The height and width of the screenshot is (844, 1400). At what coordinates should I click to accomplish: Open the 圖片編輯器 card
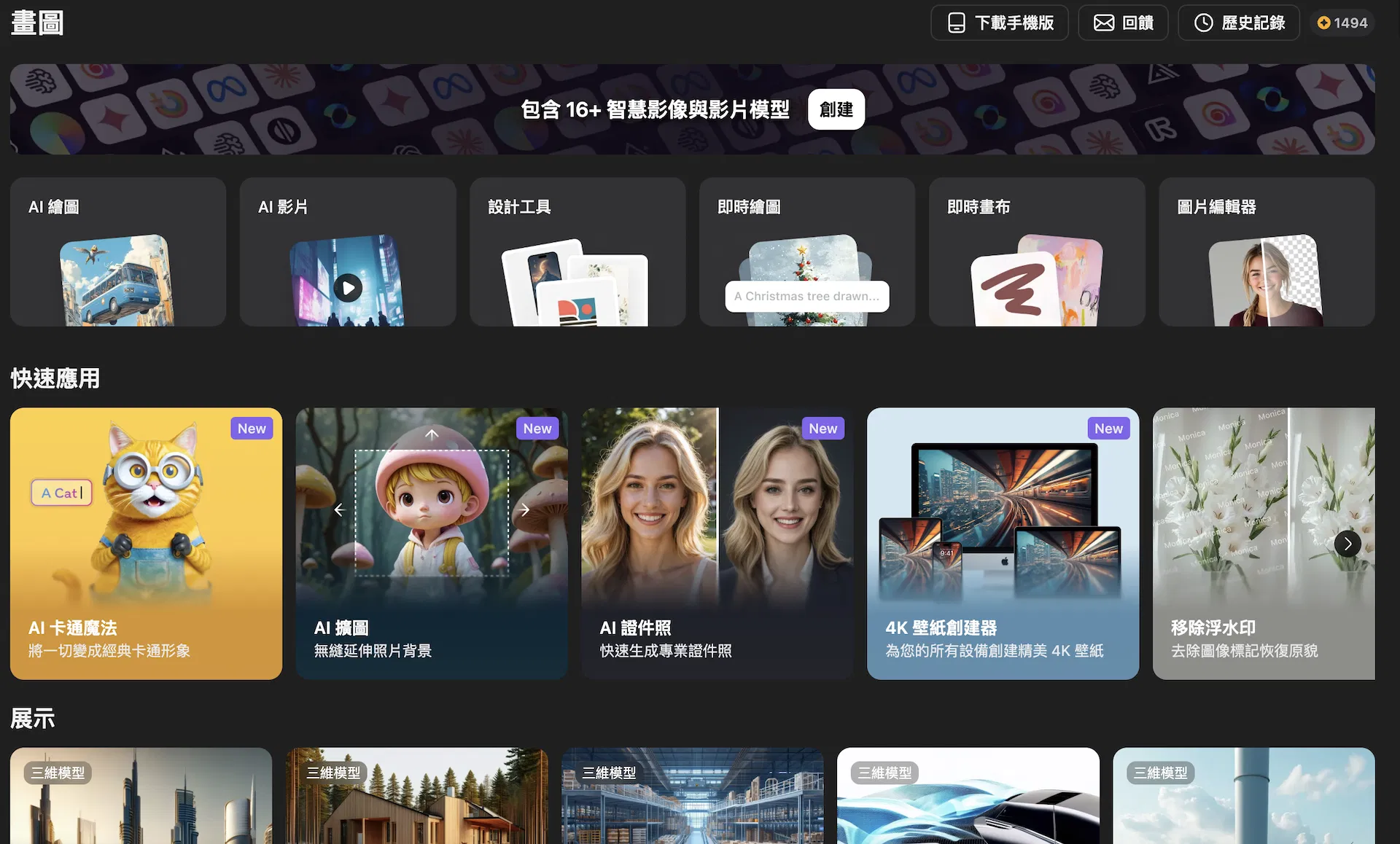1267,251
